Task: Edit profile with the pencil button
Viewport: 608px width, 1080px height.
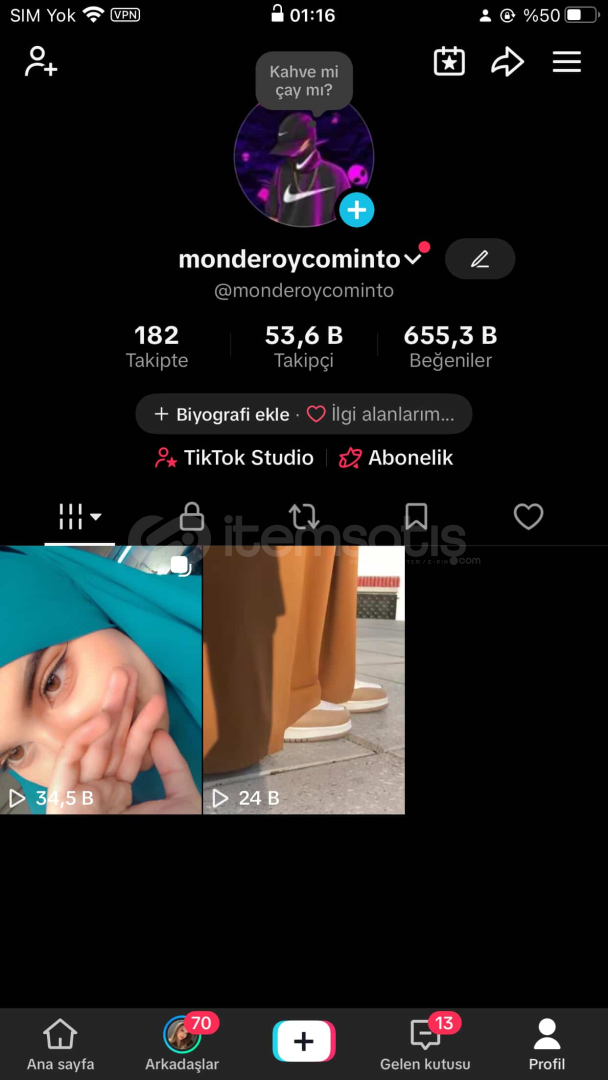Action: (480, 259)
